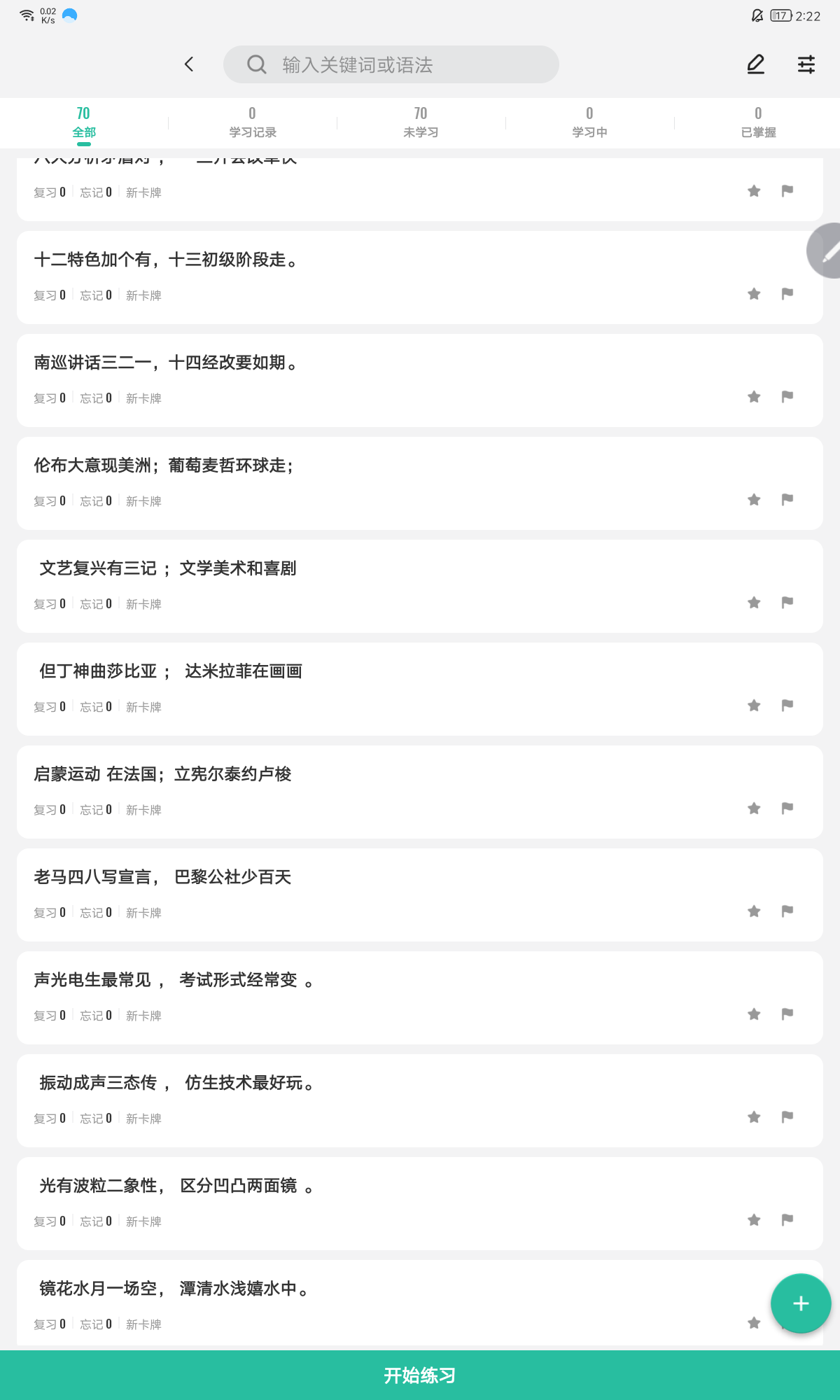Add a new card with plus button

[801, 1303]
